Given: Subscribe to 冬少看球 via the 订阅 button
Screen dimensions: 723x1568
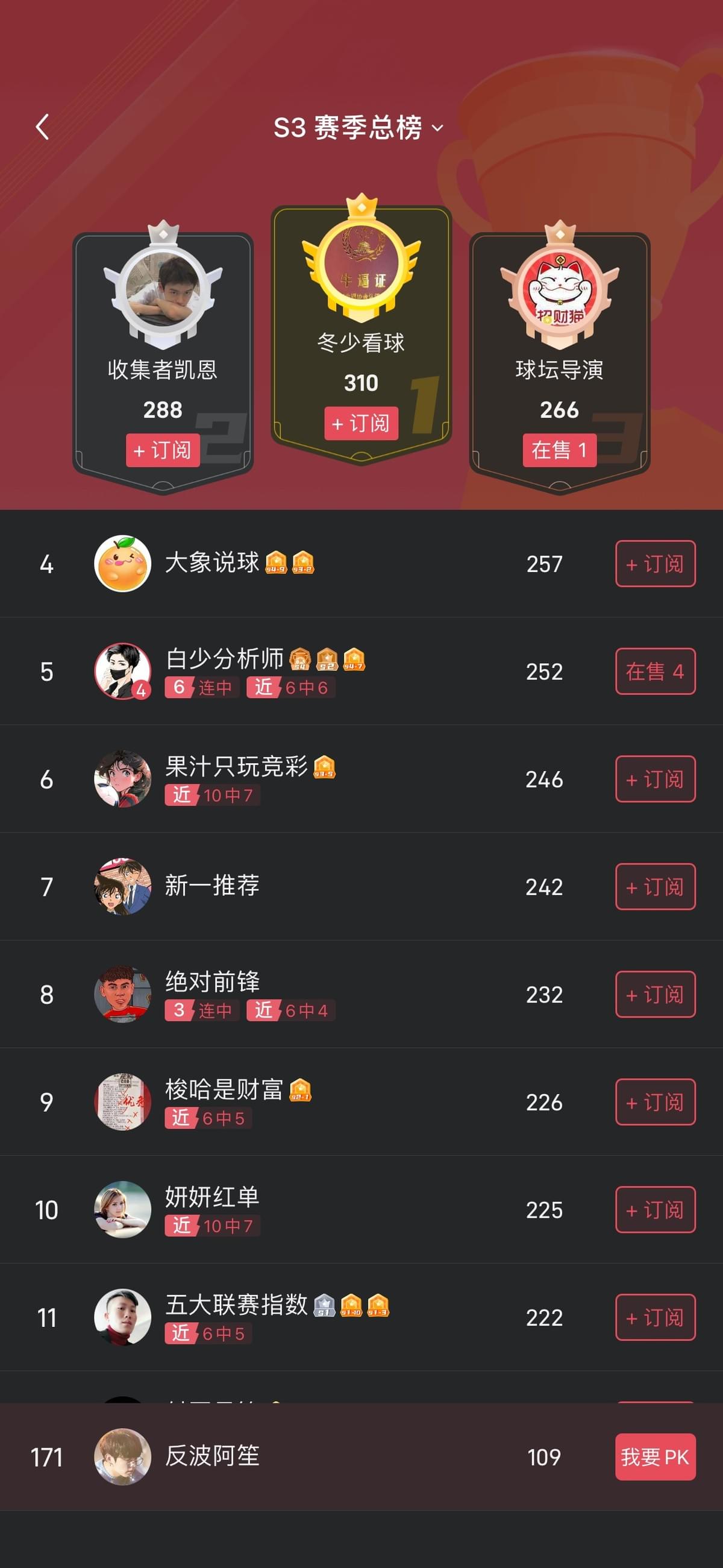Looking at the screenshot, I should [361, 423].
